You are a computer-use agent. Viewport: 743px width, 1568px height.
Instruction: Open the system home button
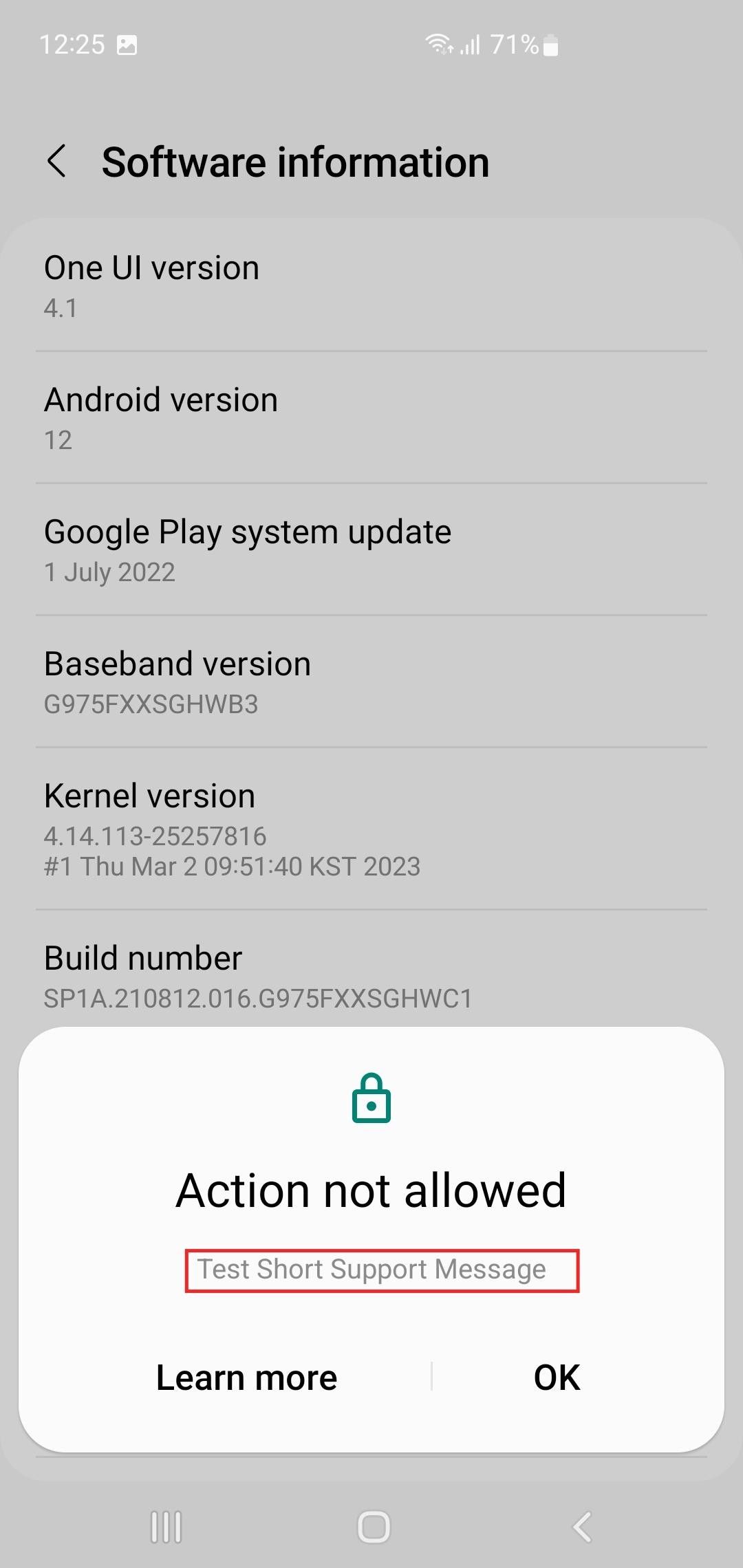point(374,1527)
